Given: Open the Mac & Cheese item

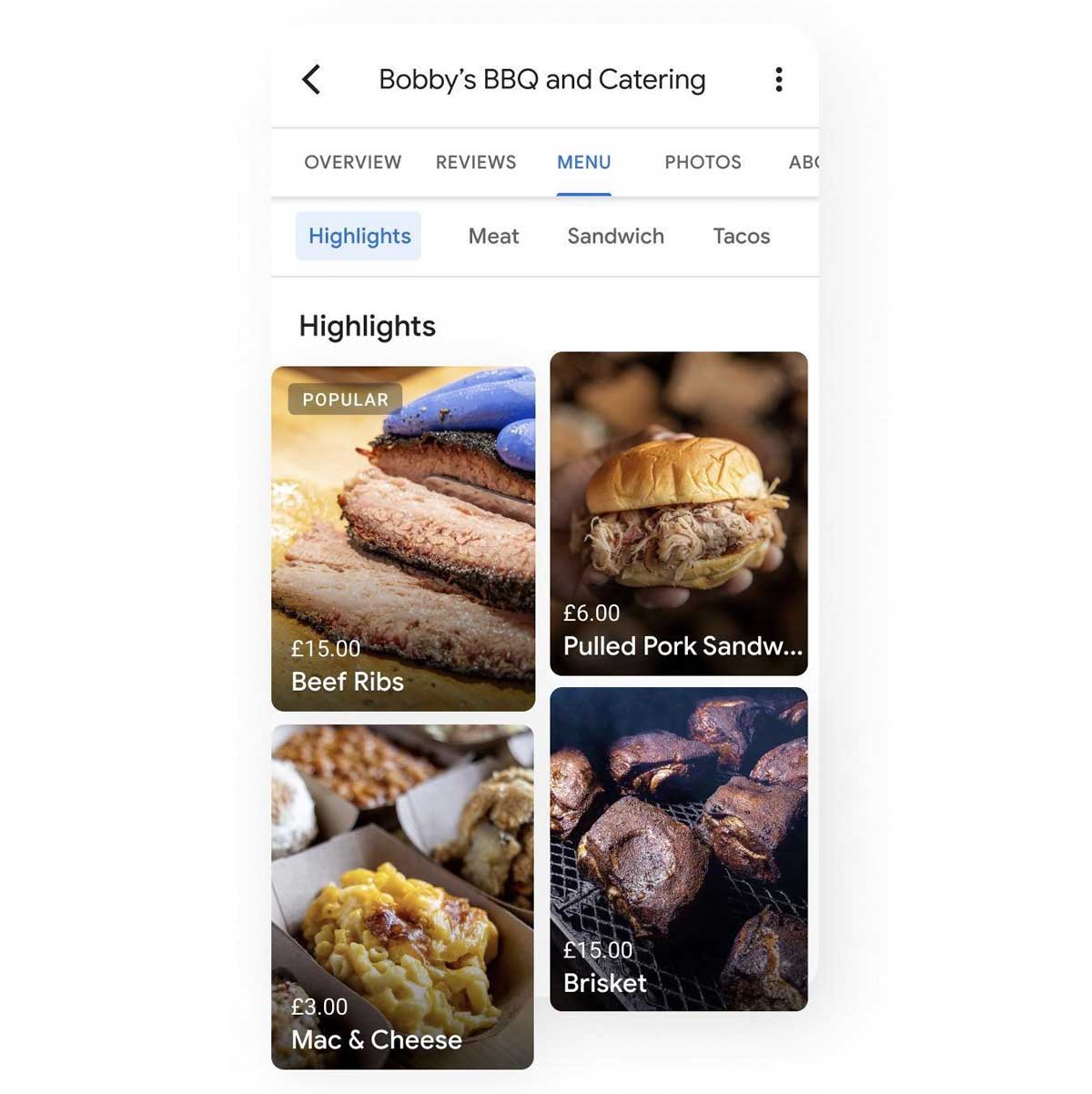Looking at the screenshot, I should click(x=402, y=896).
